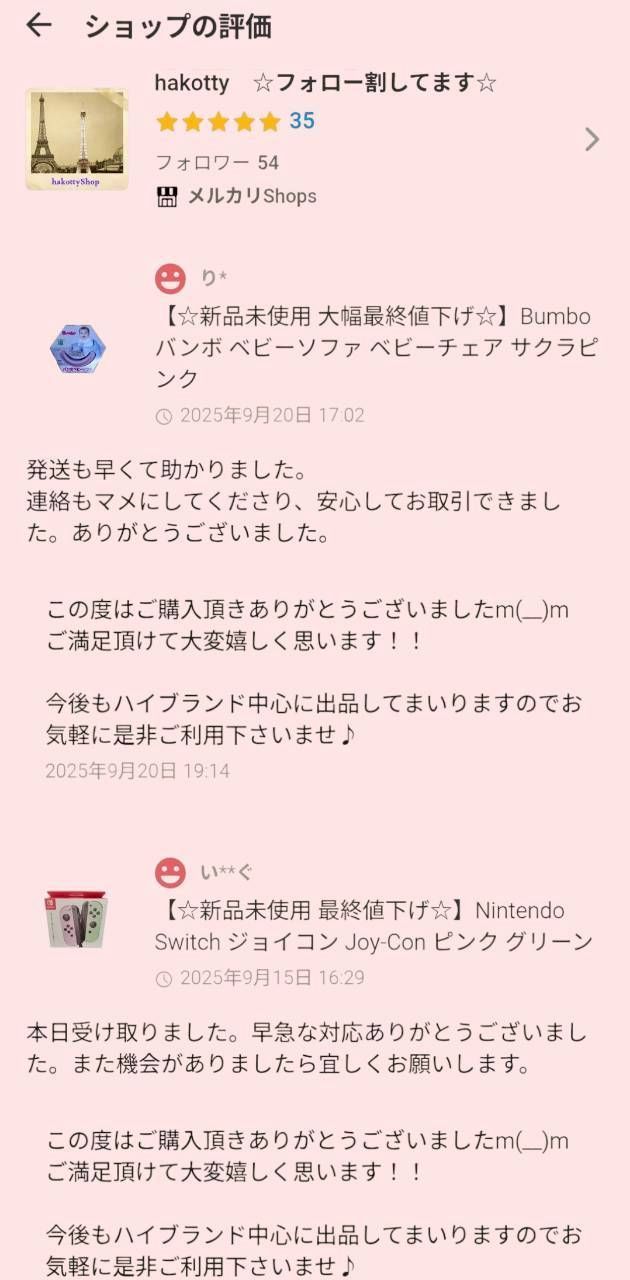
Task: Open the Nintendo Switch Joy-Con product thumbnail
Action: 77,919
